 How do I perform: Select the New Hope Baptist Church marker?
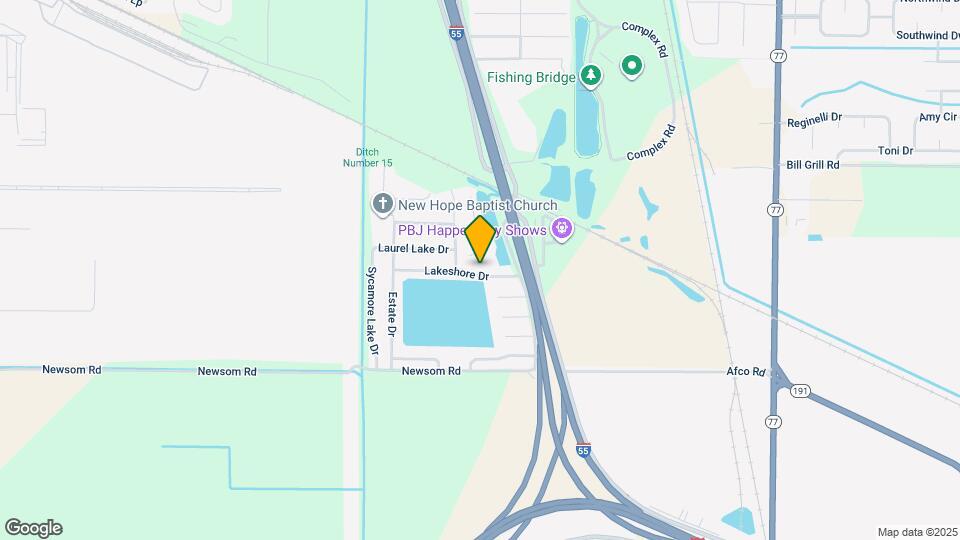coord(382,205)
